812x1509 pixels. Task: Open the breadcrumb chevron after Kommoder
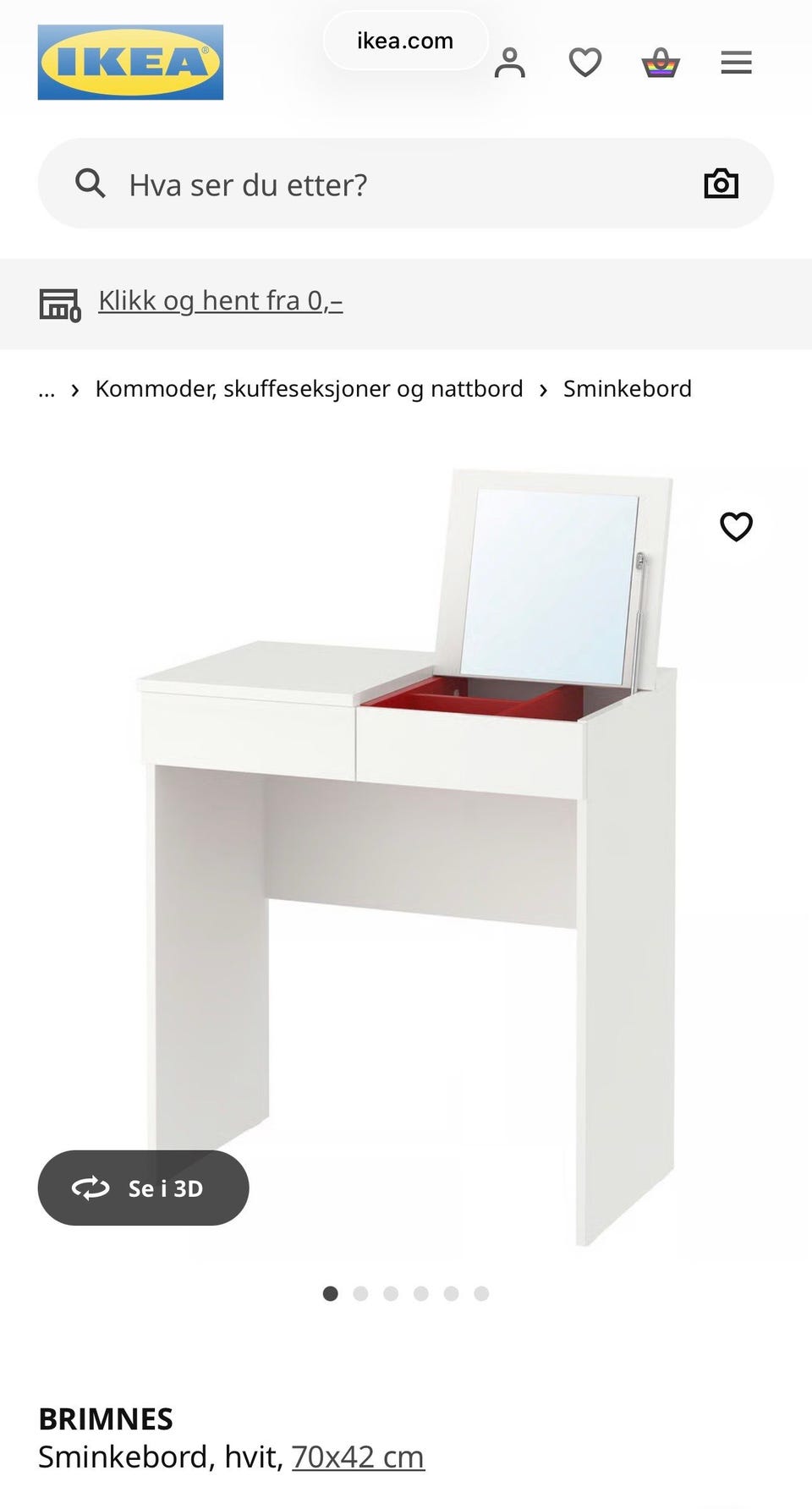coord(542,389)
